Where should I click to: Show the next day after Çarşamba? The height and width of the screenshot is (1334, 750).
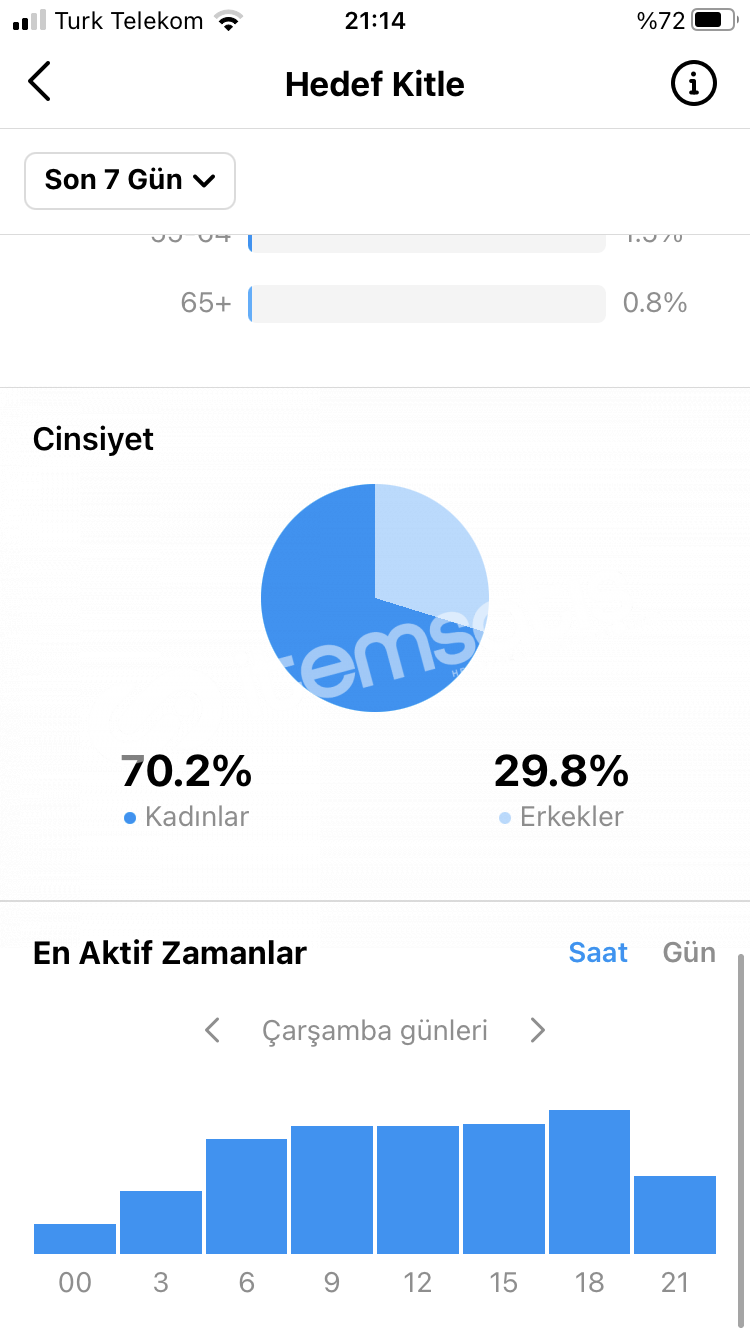pos(538,1030)
